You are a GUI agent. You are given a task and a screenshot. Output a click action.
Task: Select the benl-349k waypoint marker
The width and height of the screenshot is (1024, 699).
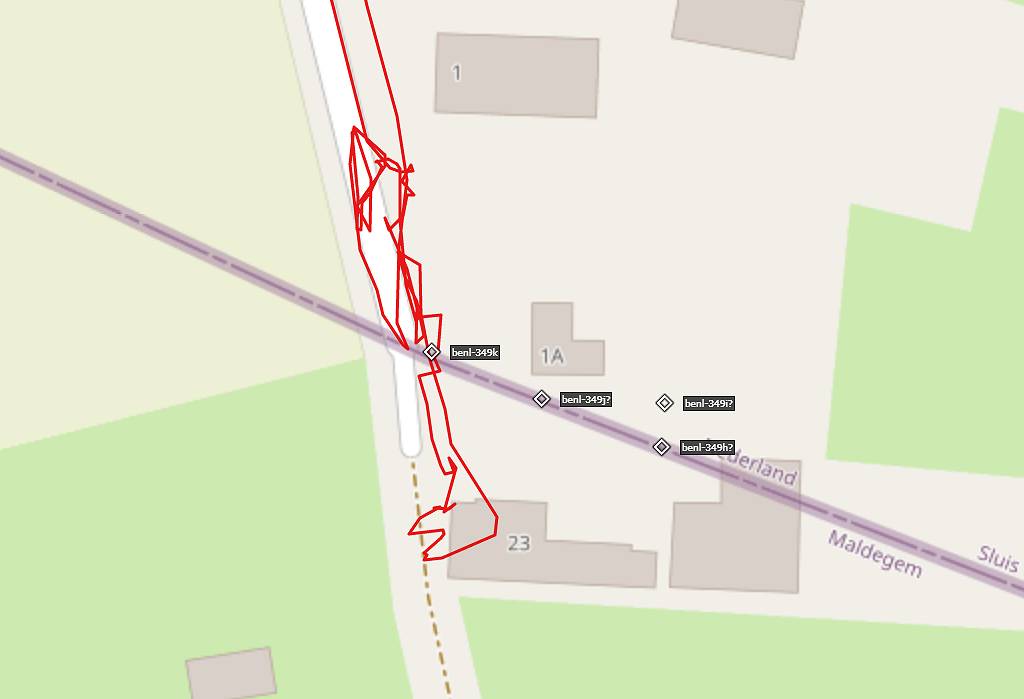[431, 352]
